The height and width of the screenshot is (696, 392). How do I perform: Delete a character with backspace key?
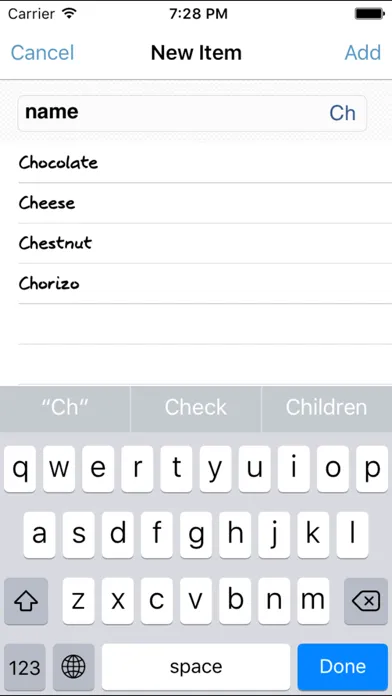tap(366, 601)
